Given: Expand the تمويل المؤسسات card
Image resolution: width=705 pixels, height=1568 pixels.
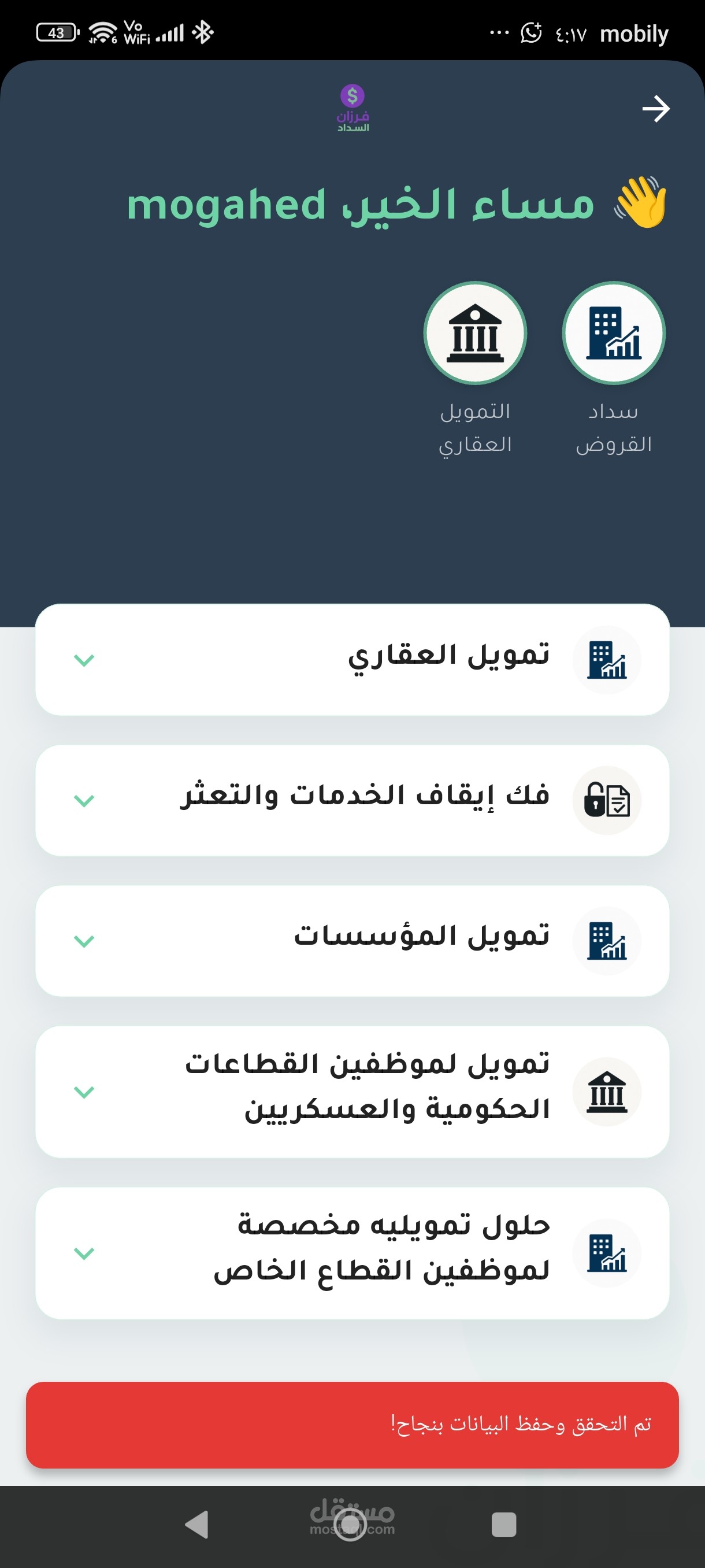Looking at the screenshot, I should coord(352,941).
